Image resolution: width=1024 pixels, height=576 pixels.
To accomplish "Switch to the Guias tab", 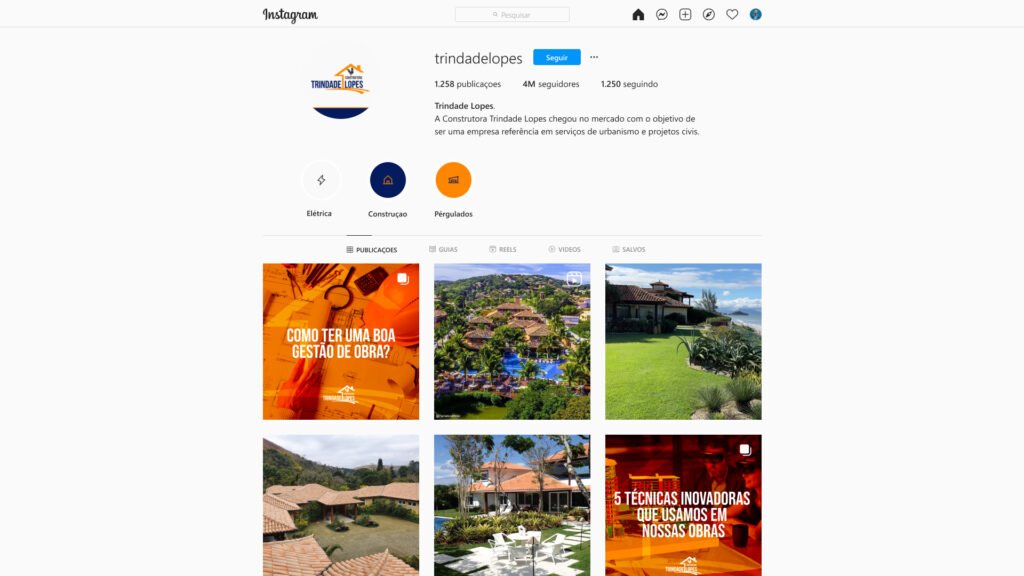I will [x=443, y=249].
